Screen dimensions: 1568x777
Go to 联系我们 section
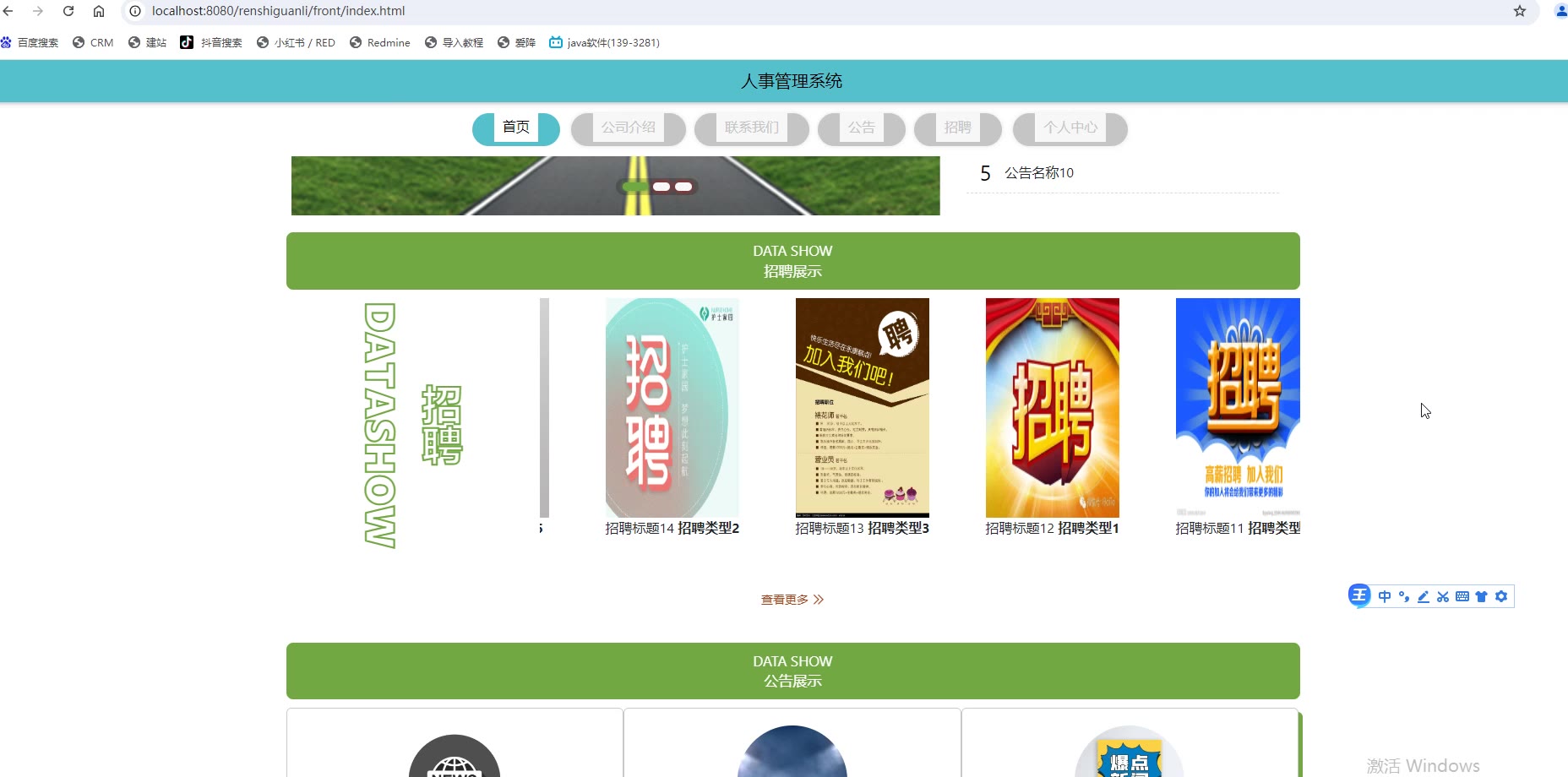click(751, 128)
